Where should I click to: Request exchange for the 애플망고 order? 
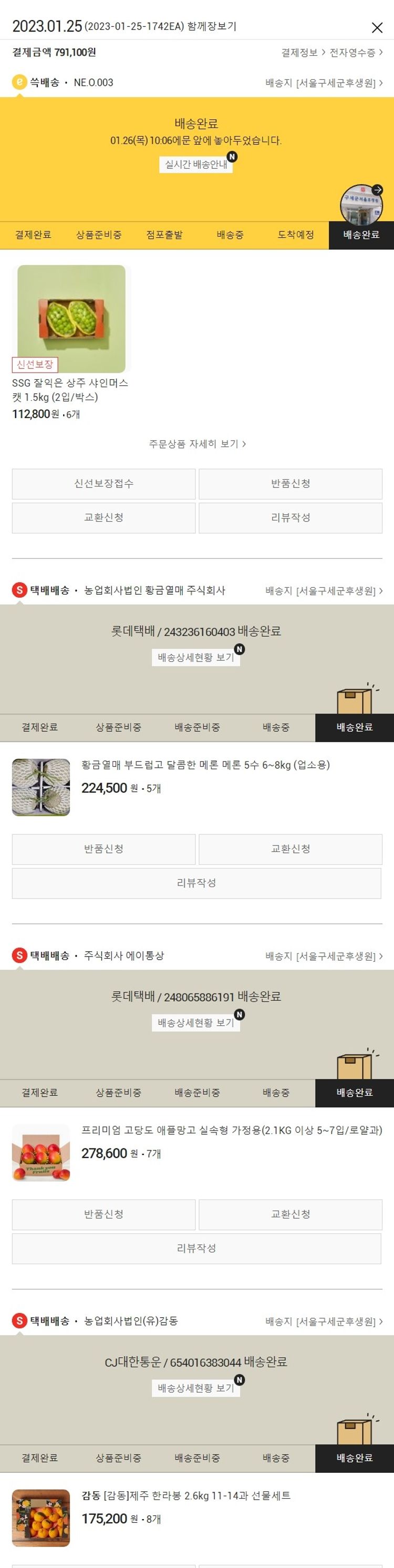coord(290,1214)
